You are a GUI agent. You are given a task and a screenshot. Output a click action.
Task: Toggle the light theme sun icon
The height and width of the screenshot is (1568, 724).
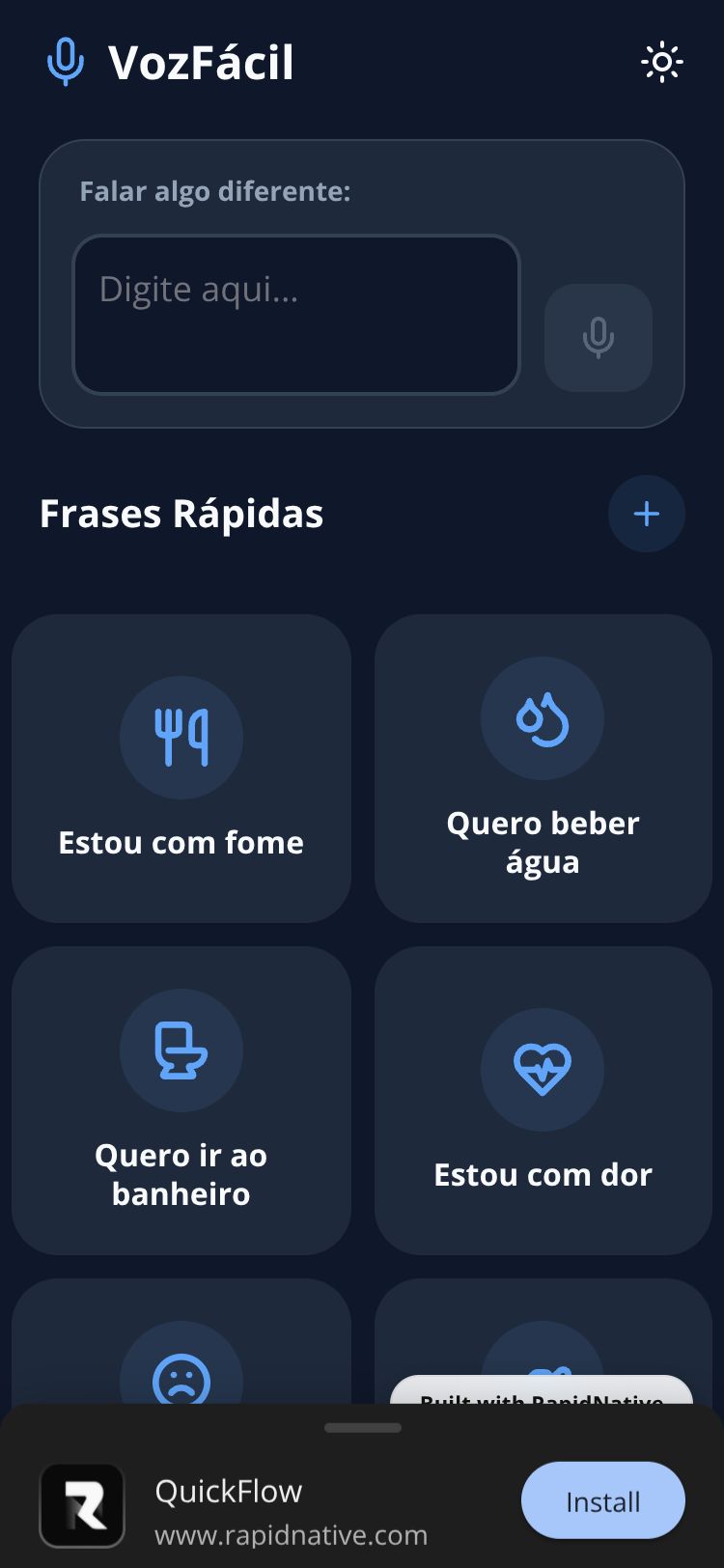click(662, 63)
